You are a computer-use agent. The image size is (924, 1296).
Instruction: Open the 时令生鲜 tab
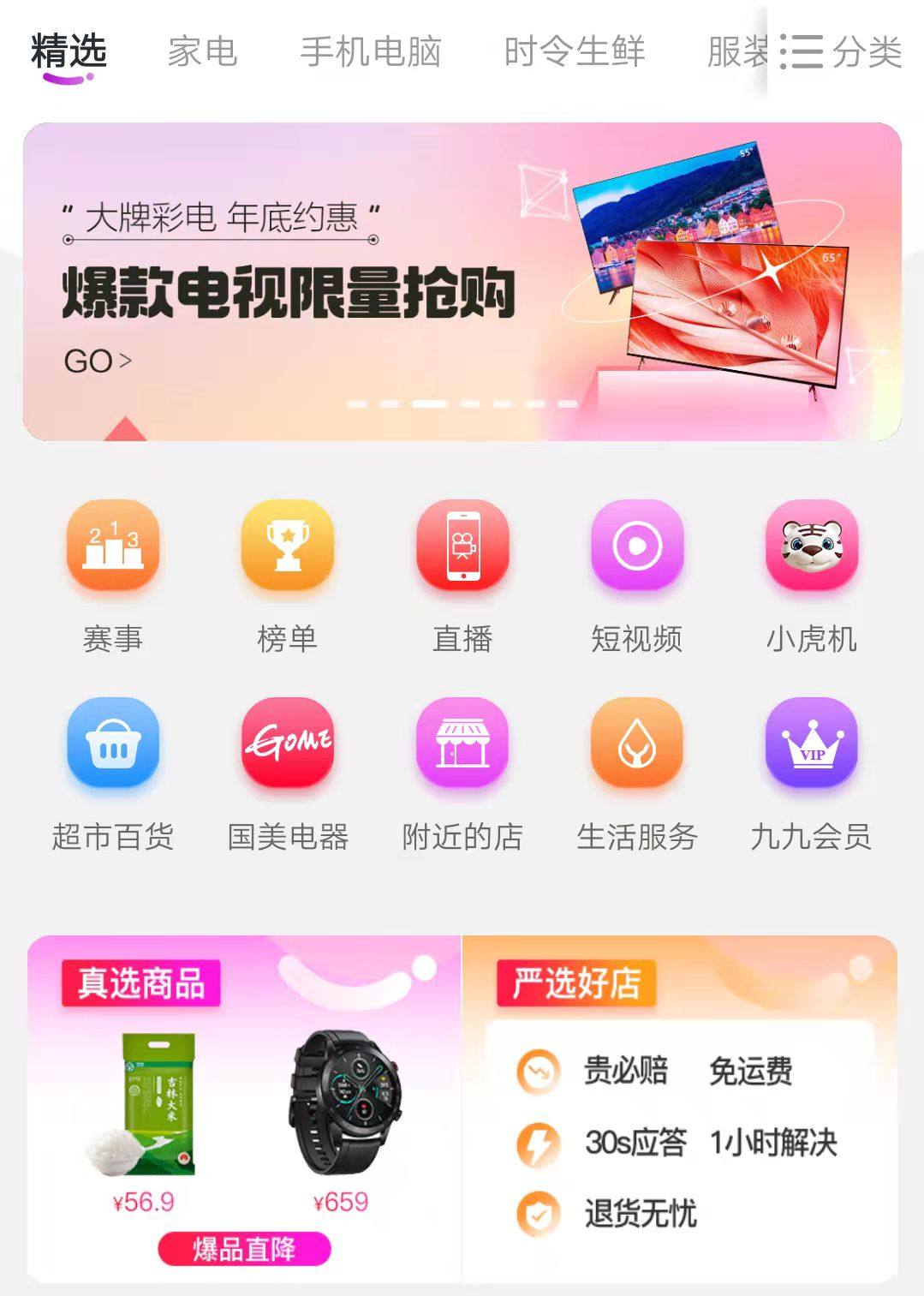574,51
